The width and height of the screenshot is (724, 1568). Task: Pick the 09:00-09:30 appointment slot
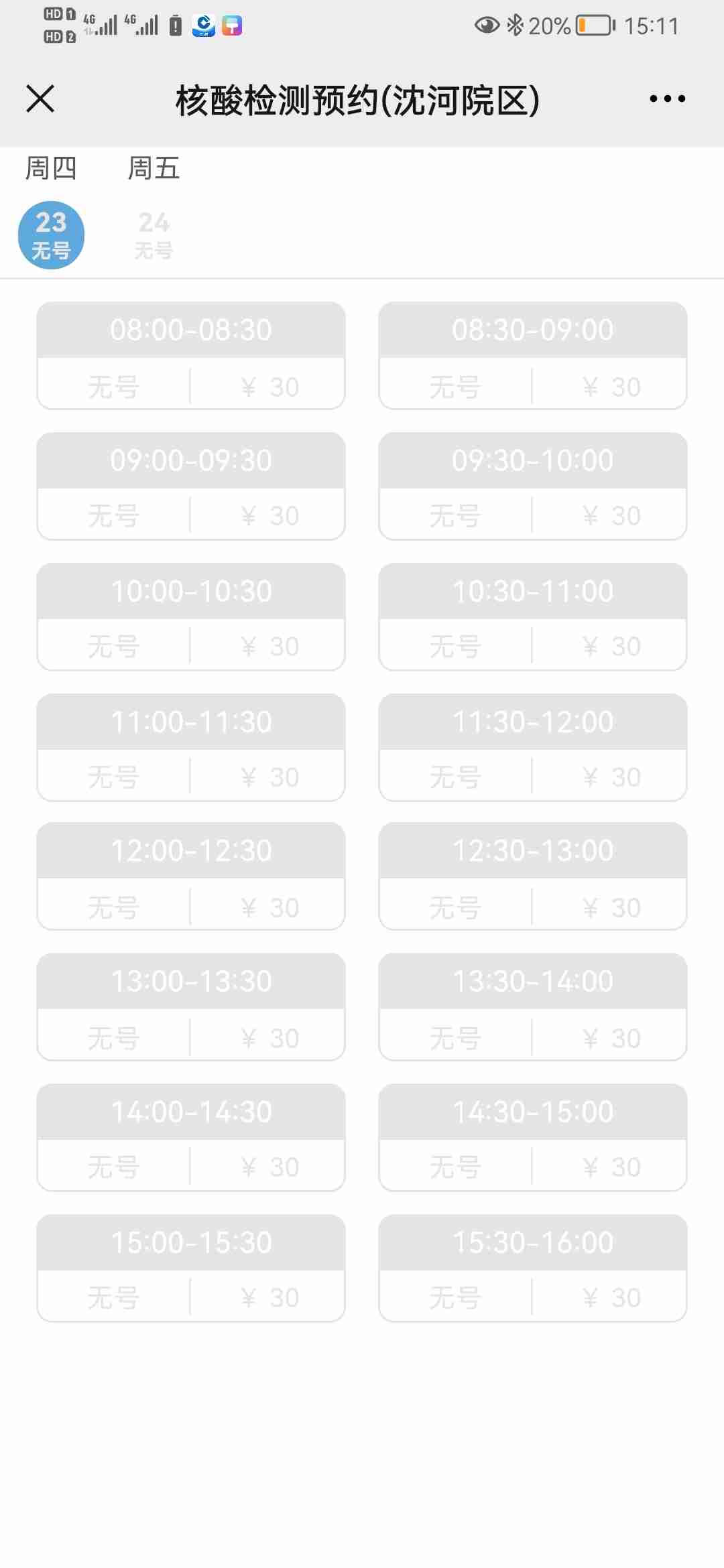point(191,486)
